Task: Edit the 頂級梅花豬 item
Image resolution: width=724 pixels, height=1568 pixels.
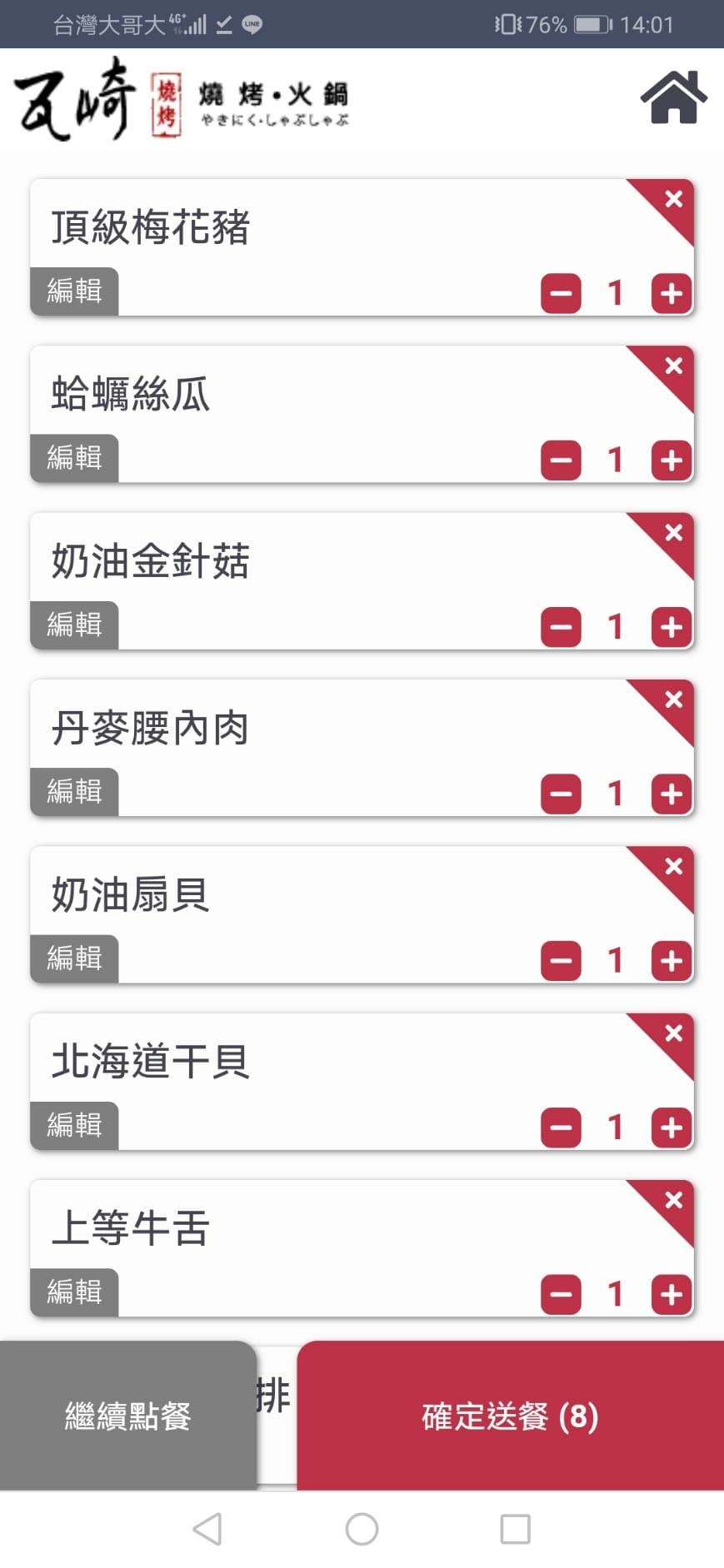Action: click(x=74, y=291)
